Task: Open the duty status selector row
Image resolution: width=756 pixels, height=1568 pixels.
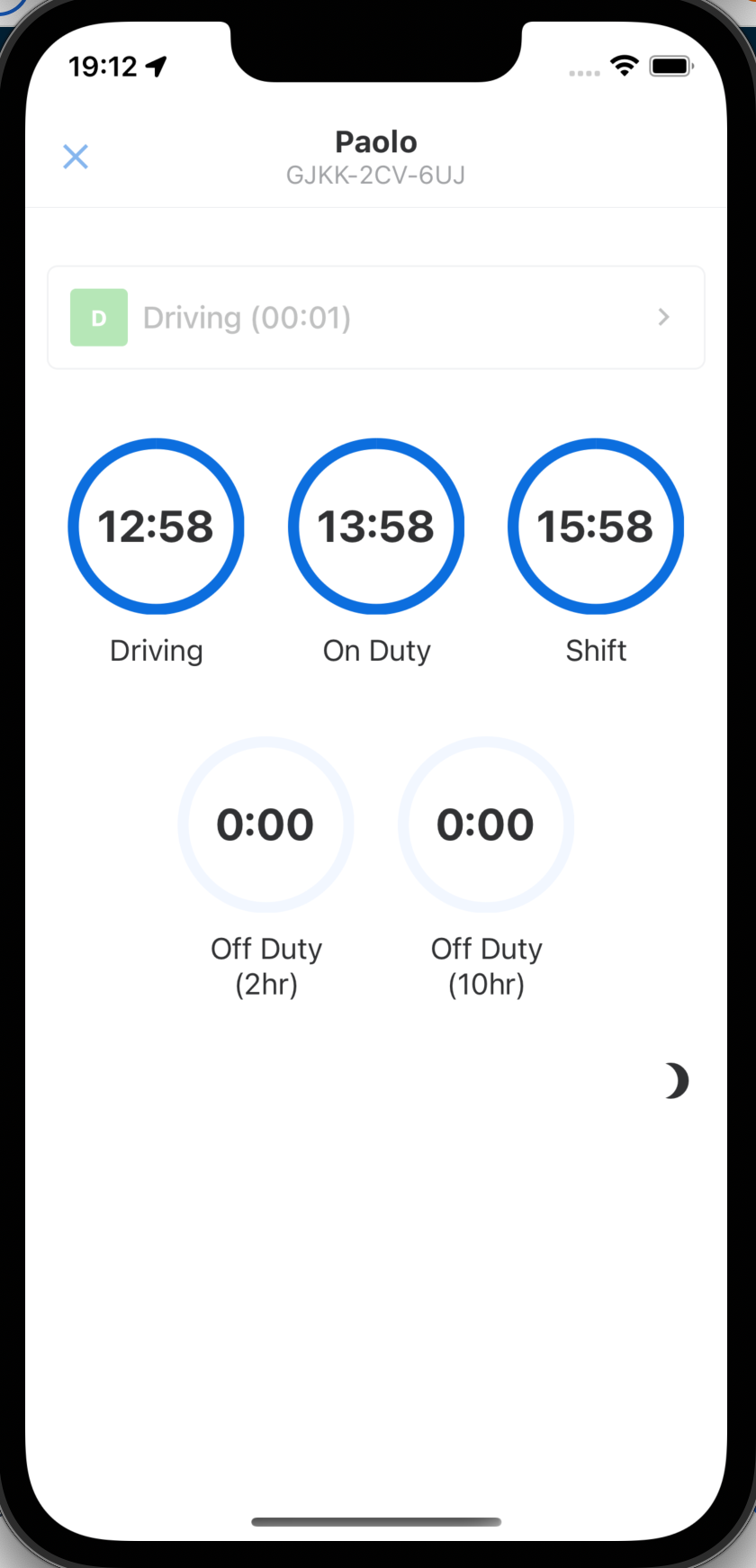Action: 376,317
